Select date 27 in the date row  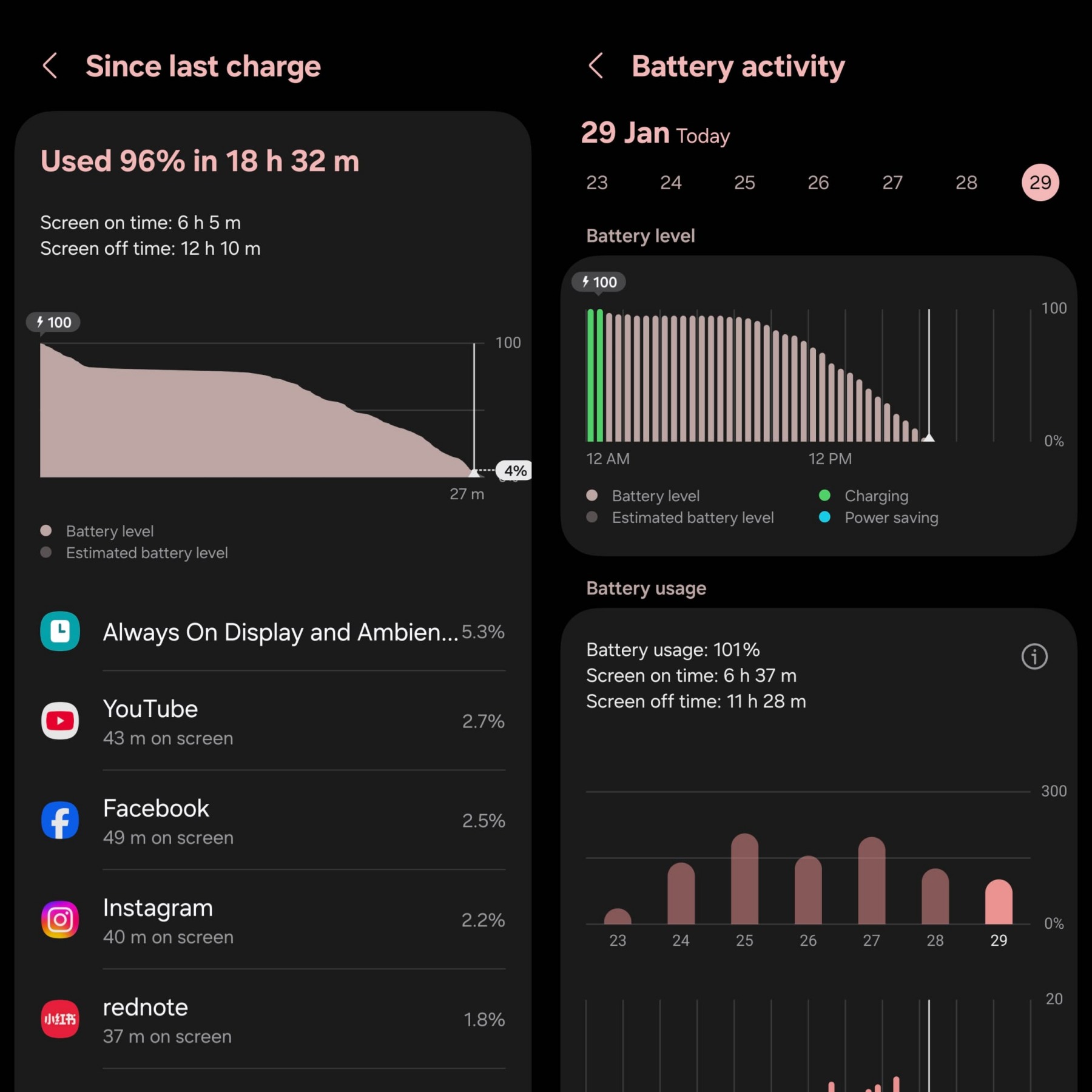[892, 183]
